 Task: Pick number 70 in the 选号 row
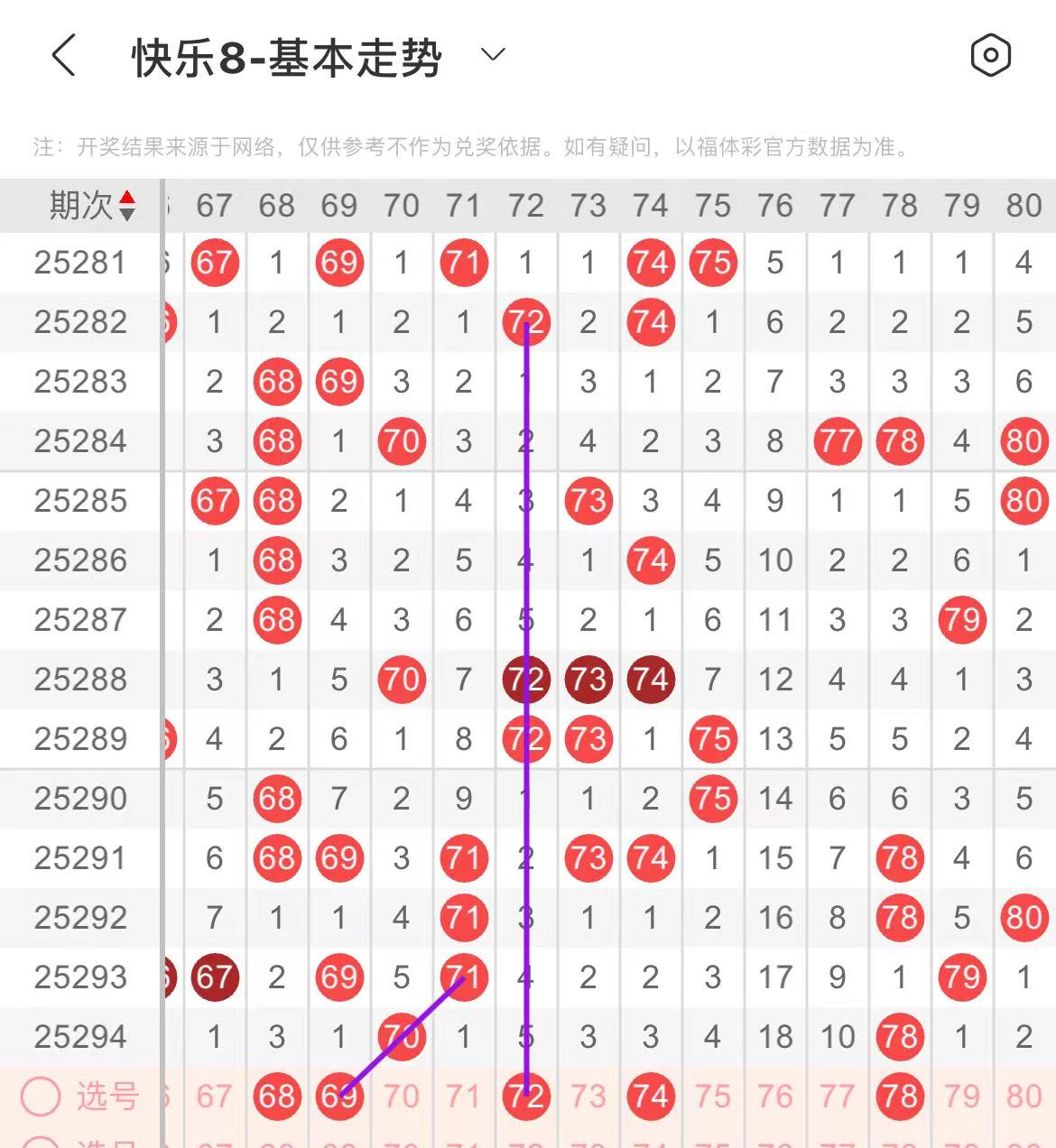(401, 1097)
